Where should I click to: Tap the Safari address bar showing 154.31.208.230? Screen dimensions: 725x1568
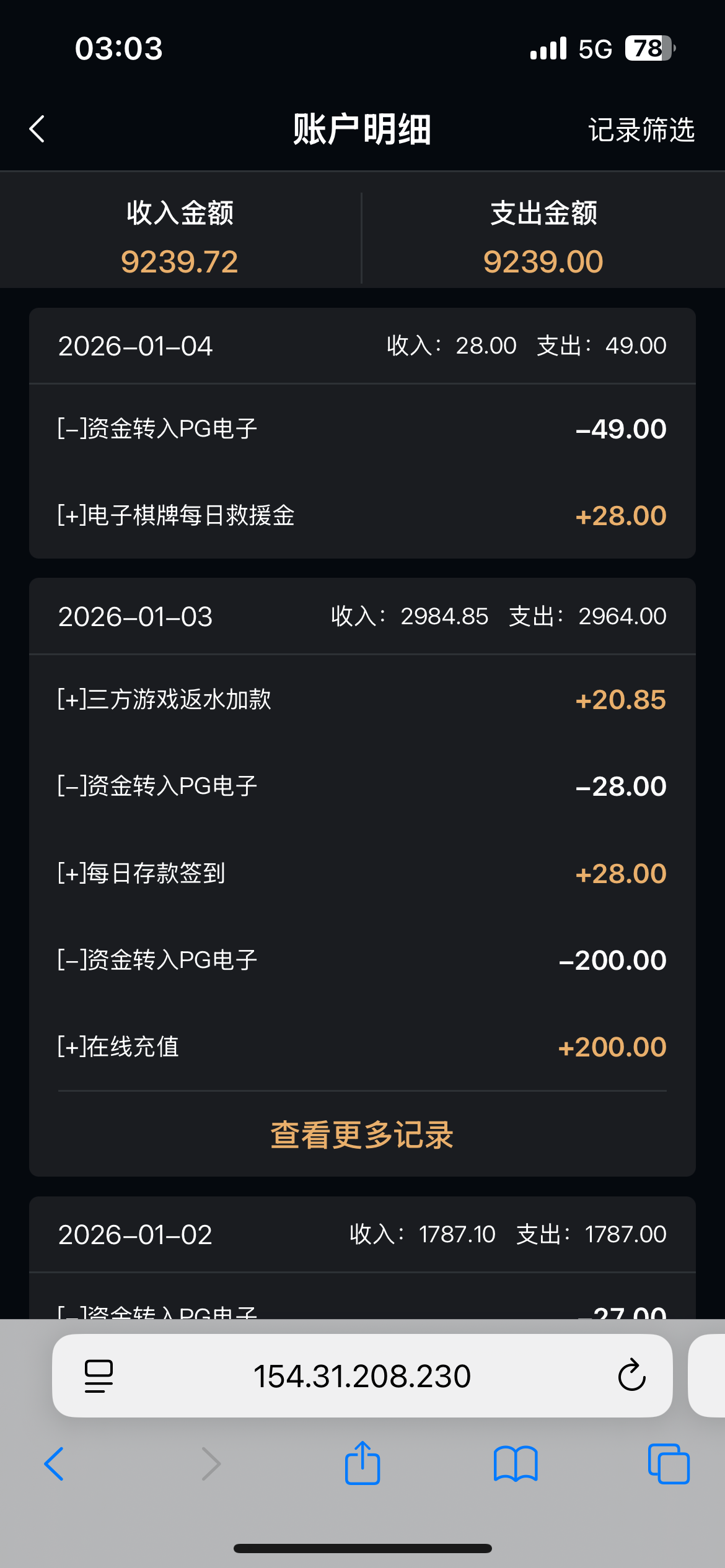(362, 1376)
